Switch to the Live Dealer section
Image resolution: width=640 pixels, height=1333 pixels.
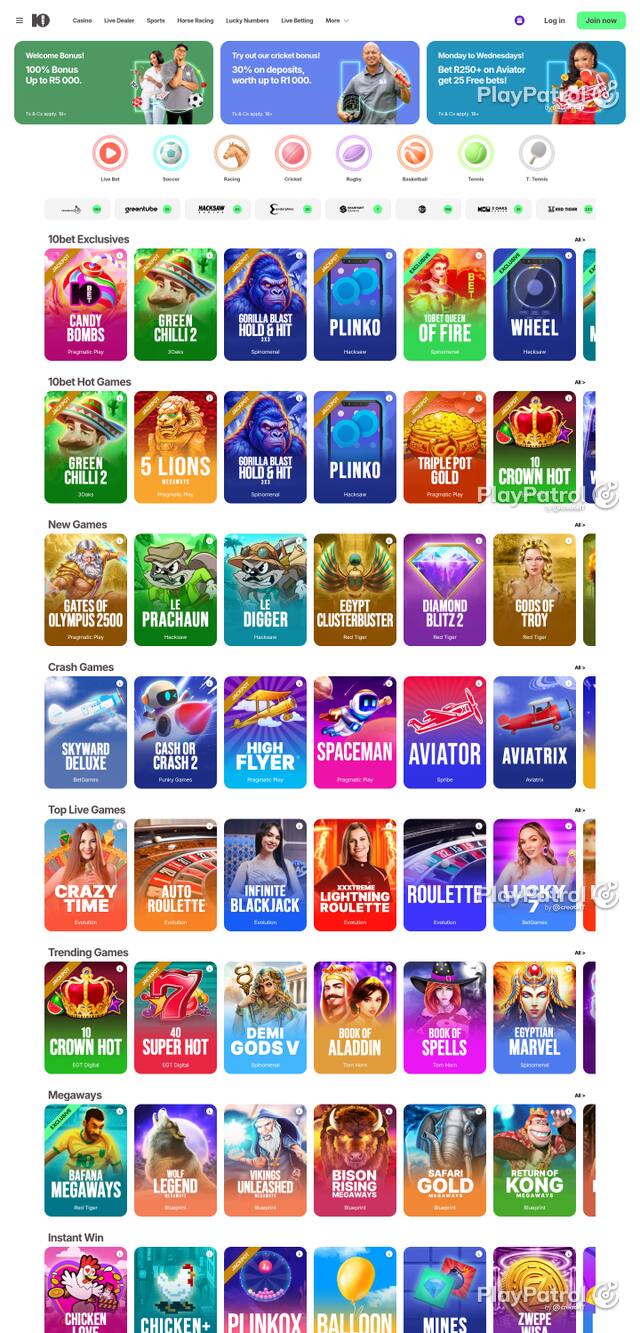point(118,20)
